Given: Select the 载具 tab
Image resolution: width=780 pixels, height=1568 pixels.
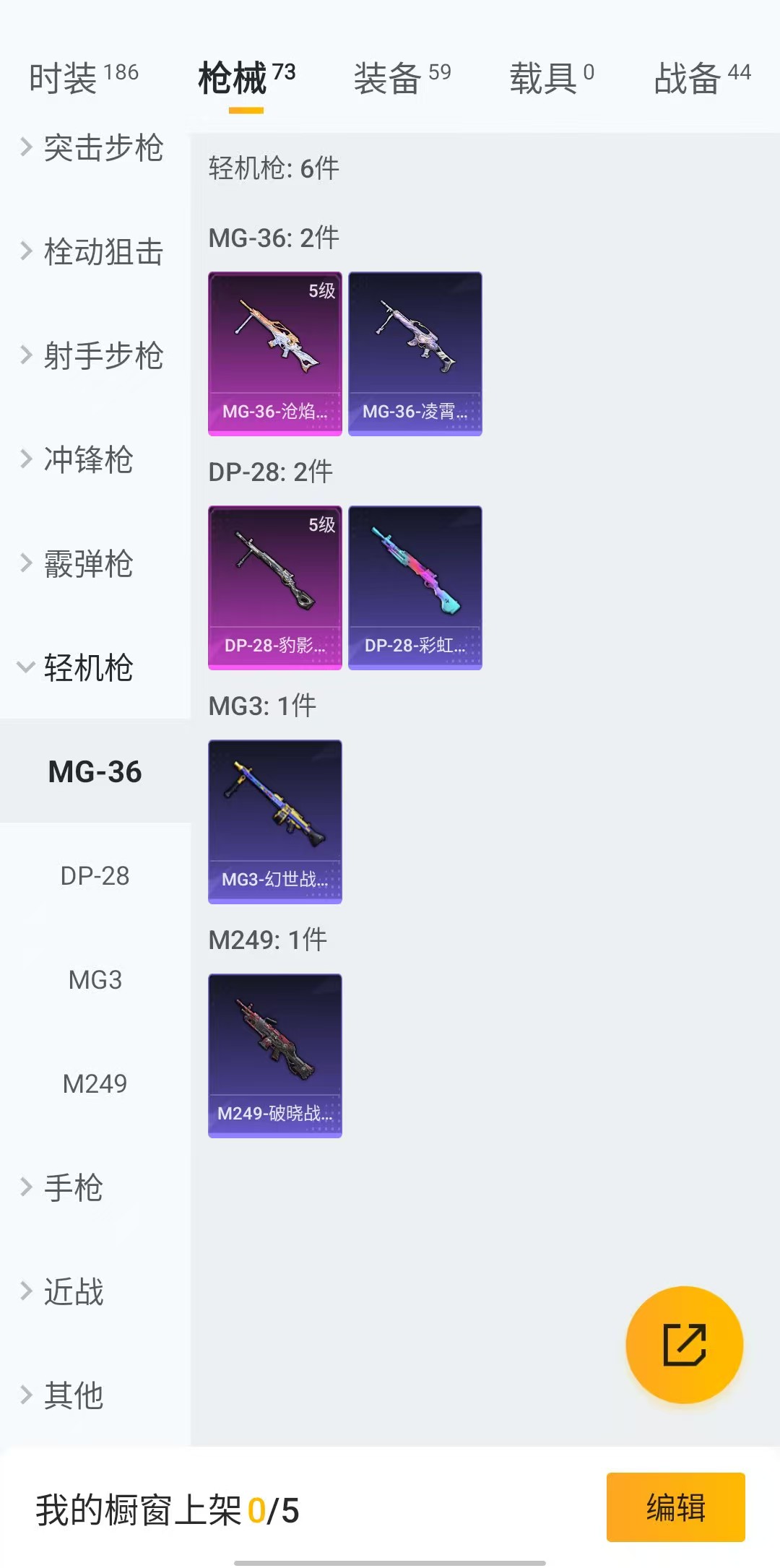Looking at the screenshot, I should [551, 77].
